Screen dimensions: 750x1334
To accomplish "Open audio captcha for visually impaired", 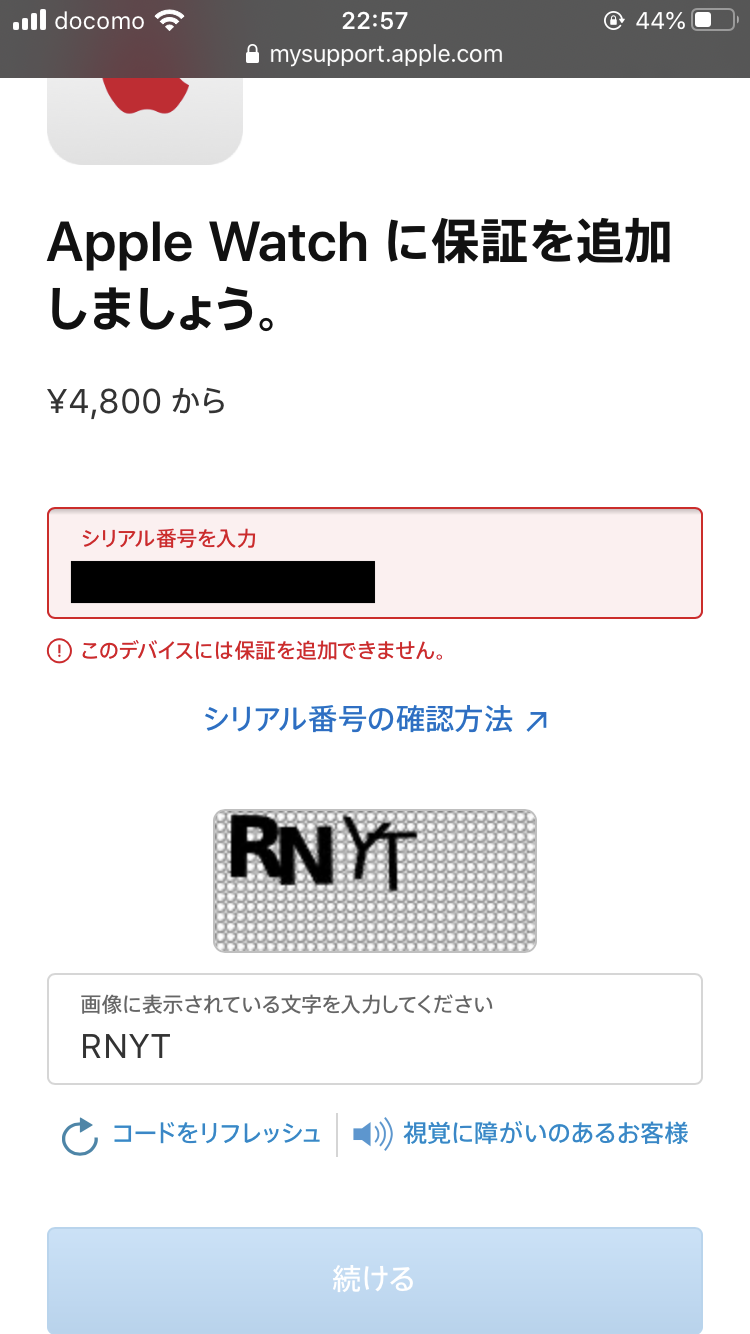I will coord(521,1134).
